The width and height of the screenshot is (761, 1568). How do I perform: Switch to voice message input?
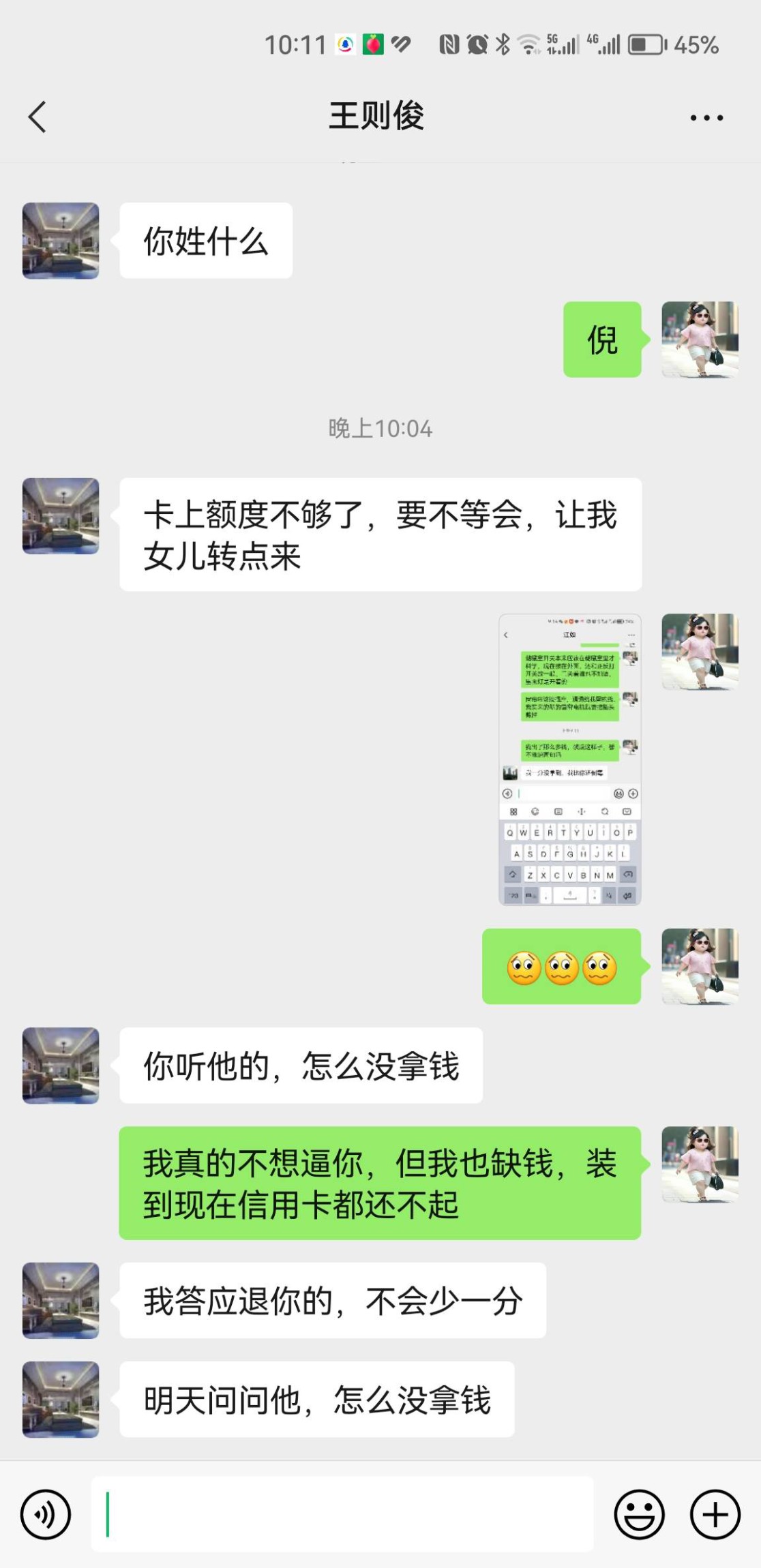pos(46,1514)
